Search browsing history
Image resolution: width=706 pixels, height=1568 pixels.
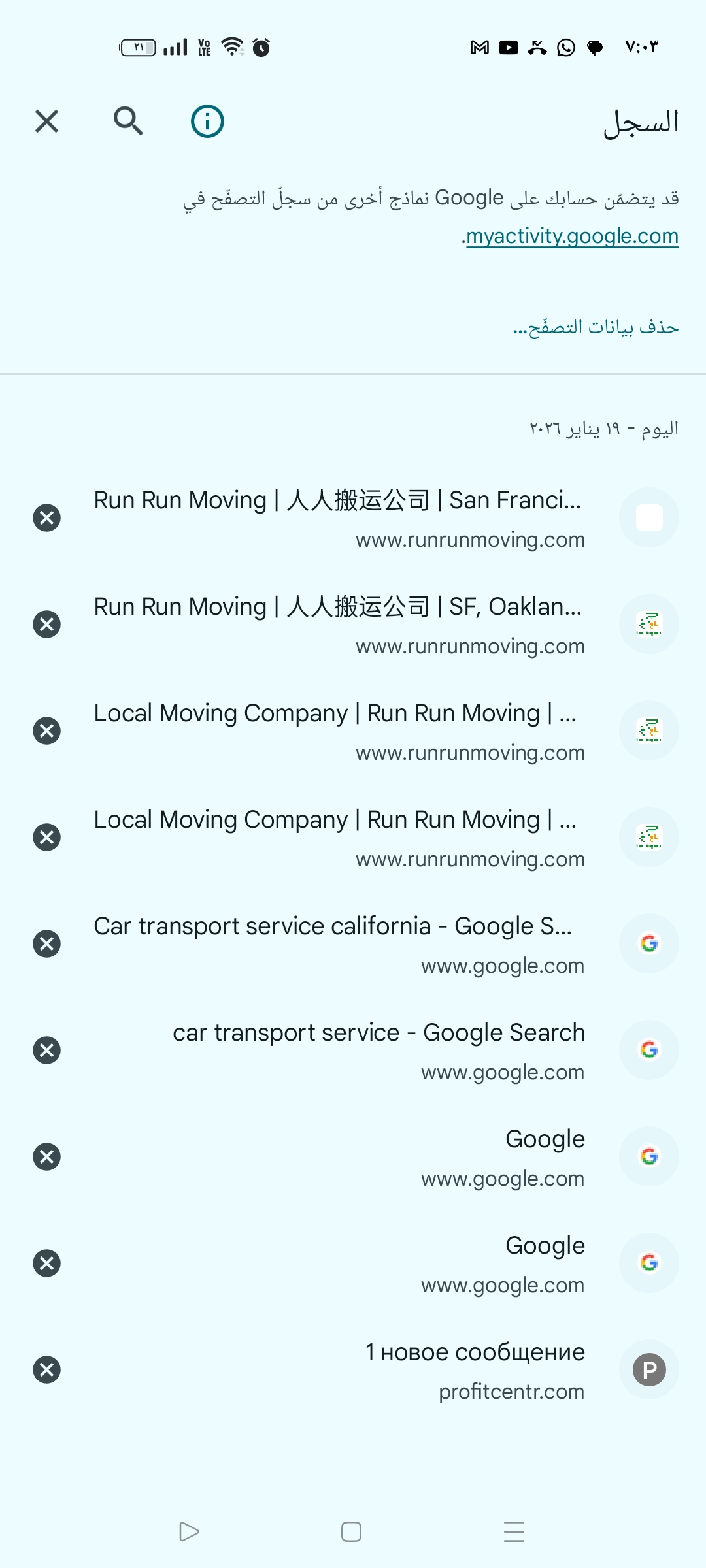coord(128,122)
